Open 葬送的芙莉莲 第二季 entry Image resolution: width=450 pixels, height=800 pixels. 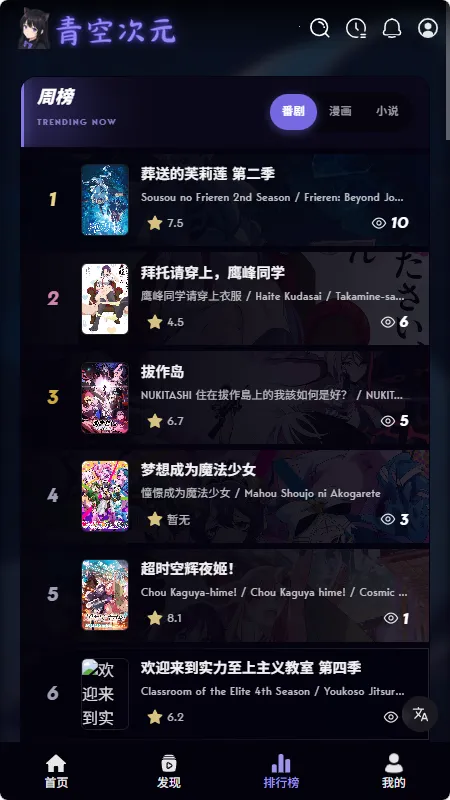pyautogui.click(x=225, y=199)
